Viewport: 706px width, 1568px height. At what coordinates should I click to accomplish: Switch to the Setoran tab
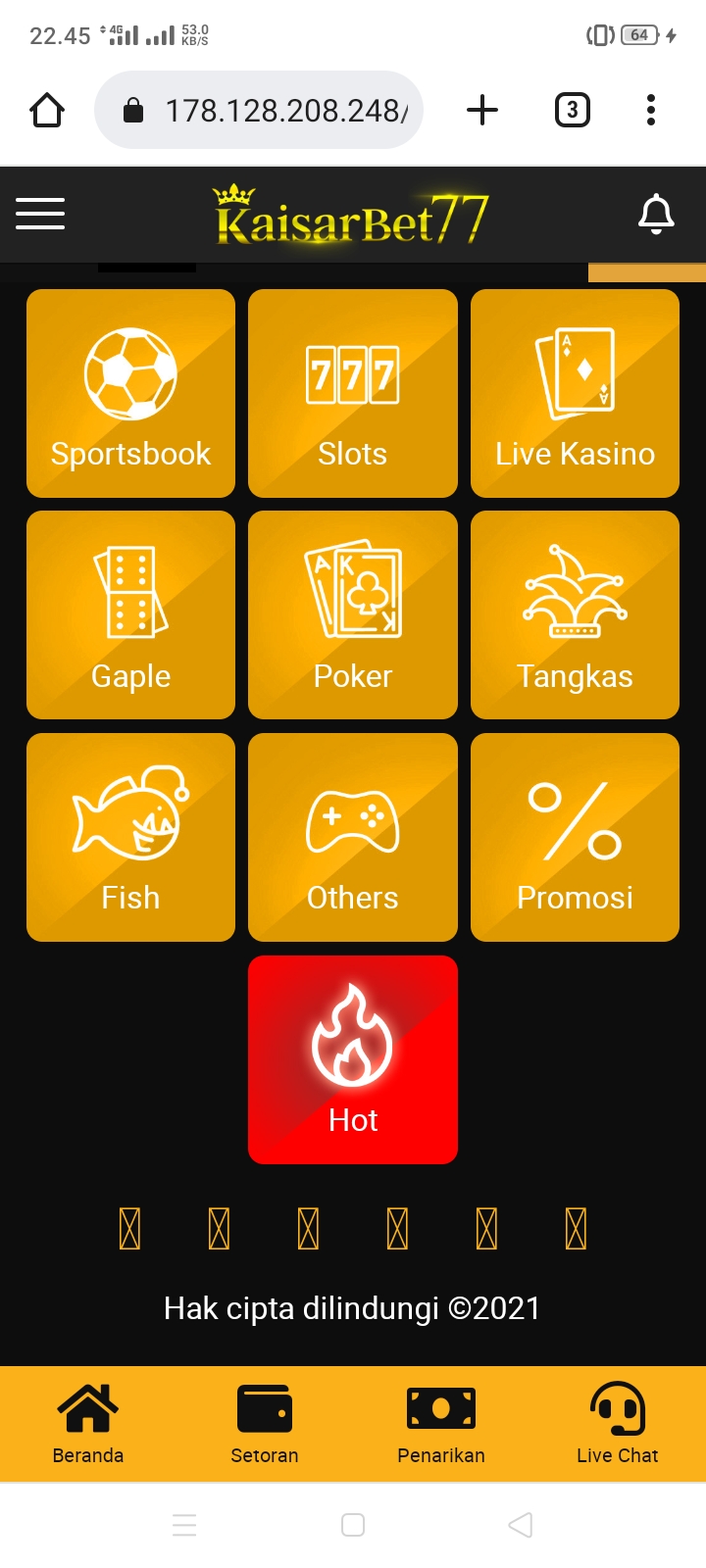coord(265,1424)
